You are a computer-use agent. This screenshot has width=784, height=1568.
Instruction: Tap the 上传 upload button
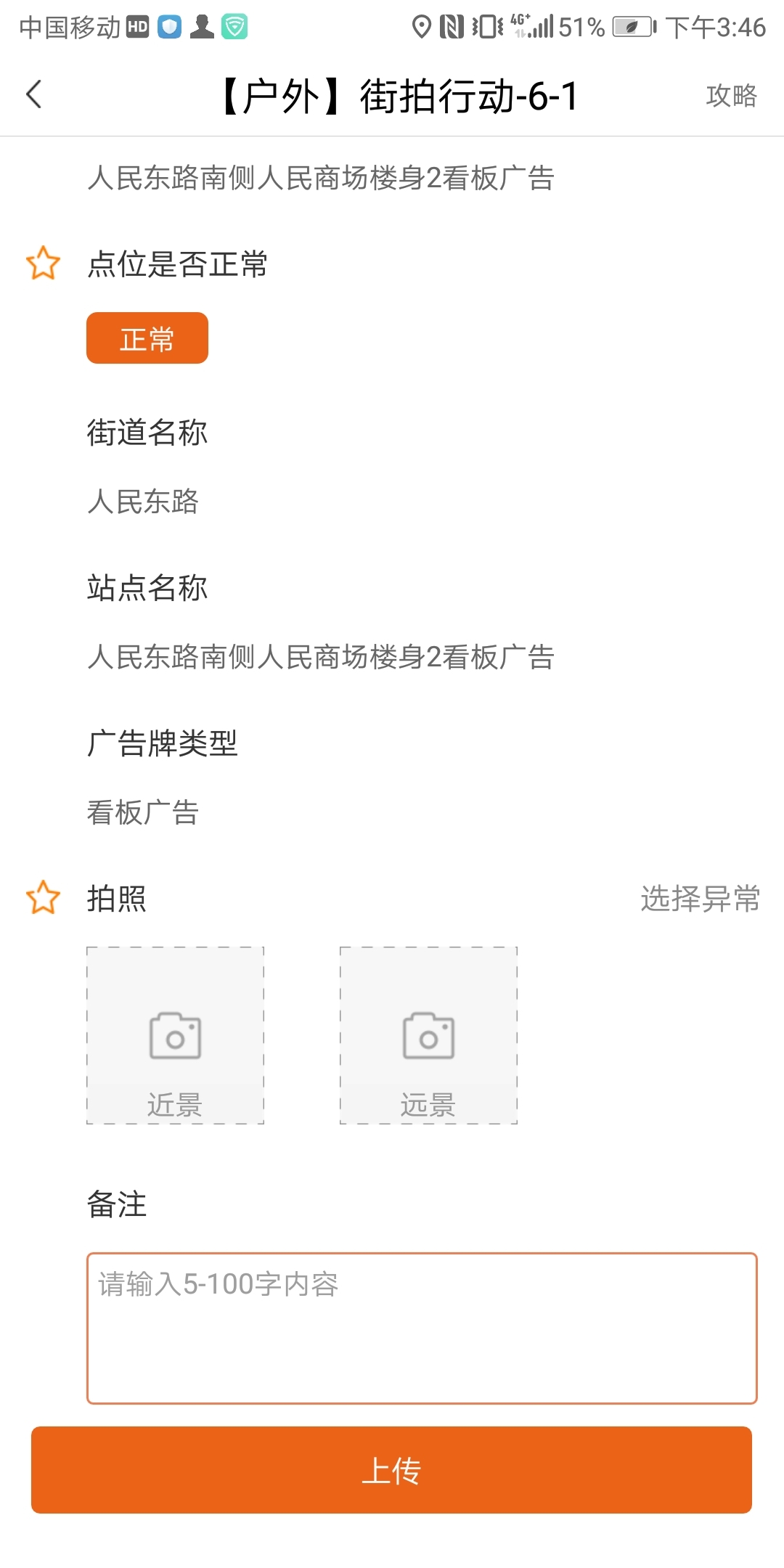391,1470
